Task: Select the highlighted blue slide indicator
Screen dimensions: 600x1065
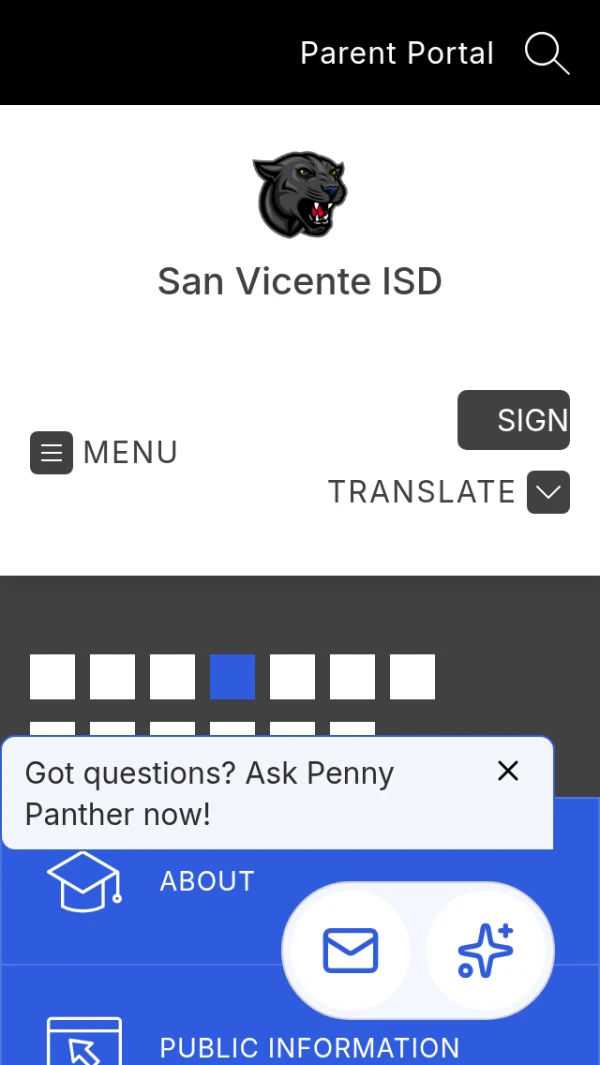Action: tap(232, 676)
